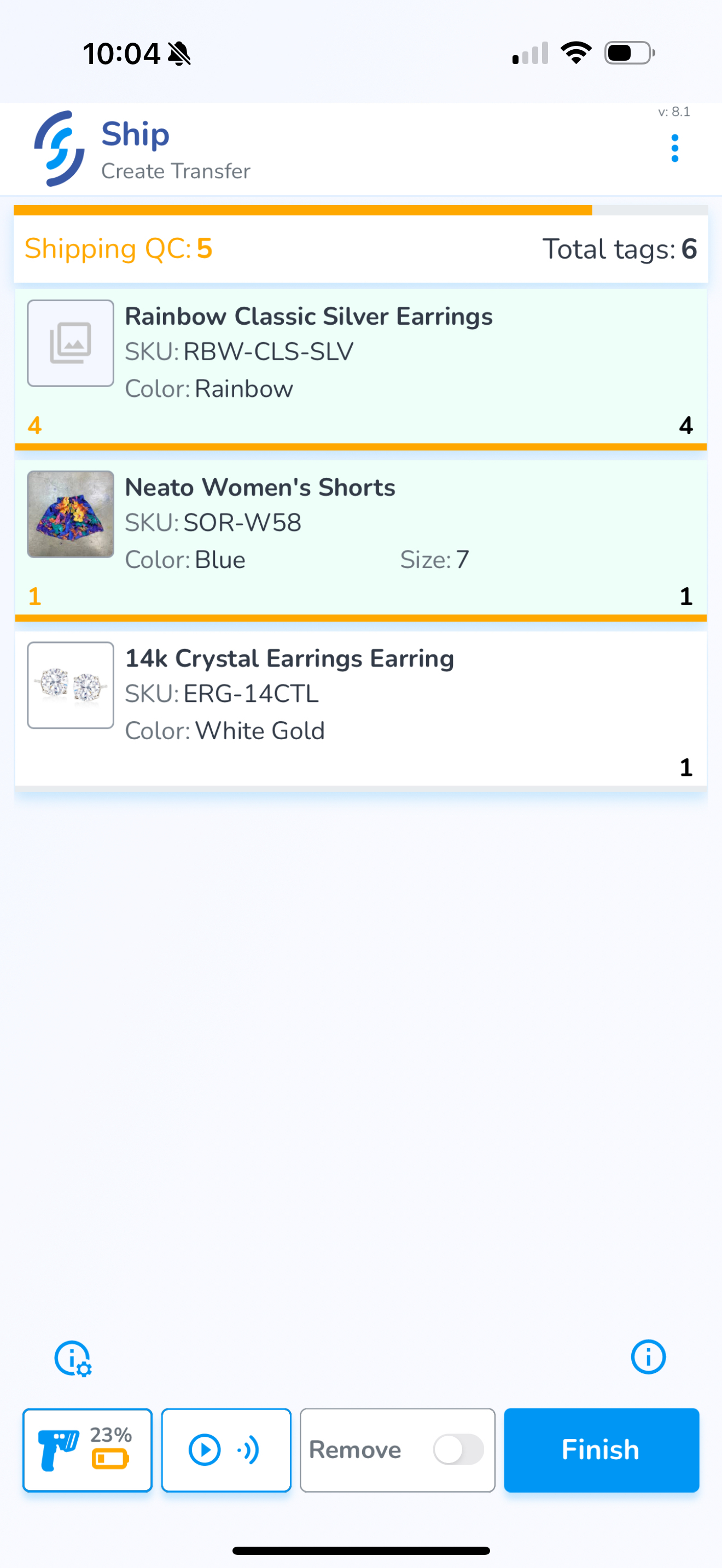Start scanning with the play button
Viewport: 722px width, 1568px height.
point(226,1450)
